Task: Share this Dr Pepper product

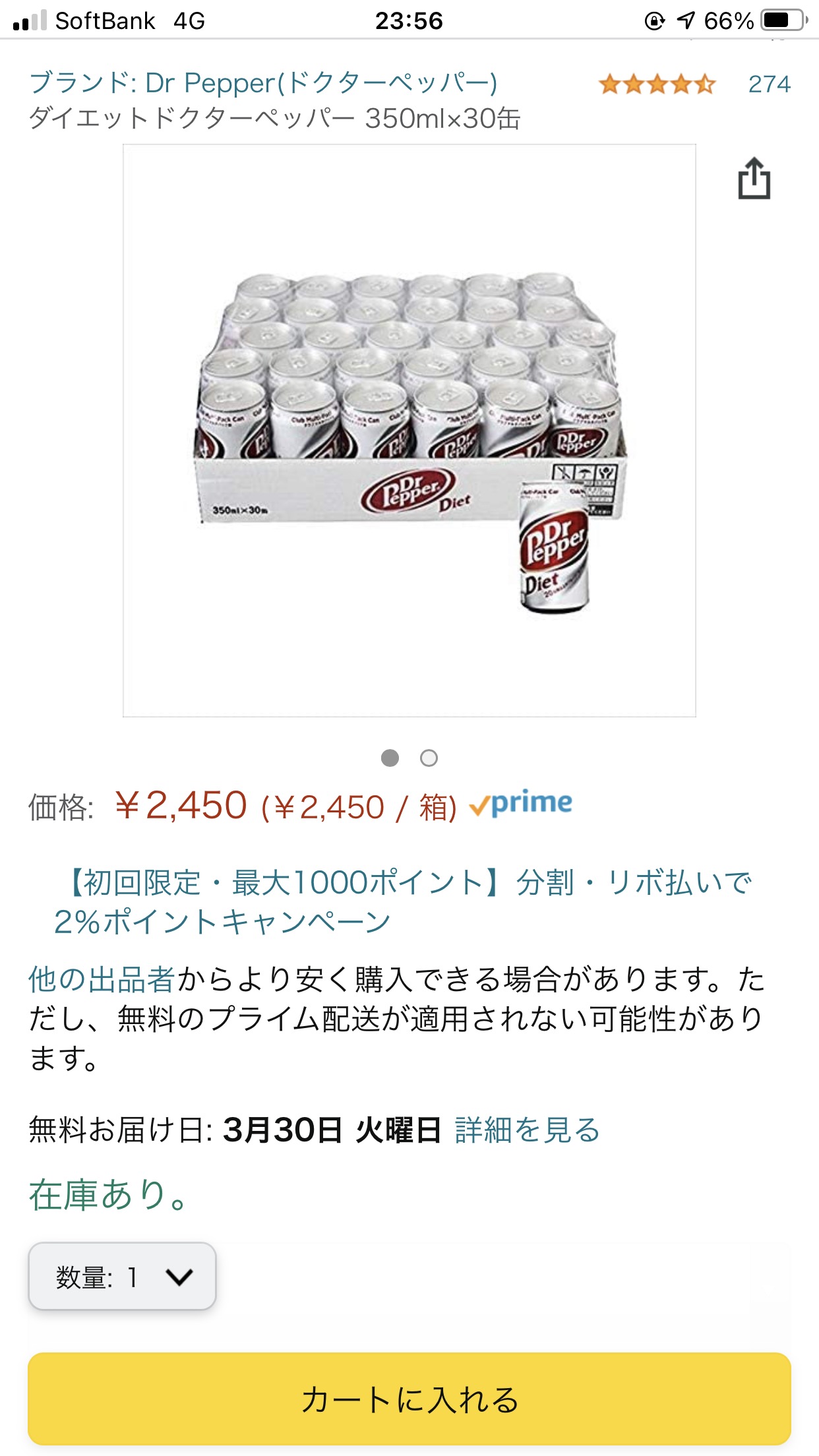Action: pyautogui.click(x=754, y=178)
